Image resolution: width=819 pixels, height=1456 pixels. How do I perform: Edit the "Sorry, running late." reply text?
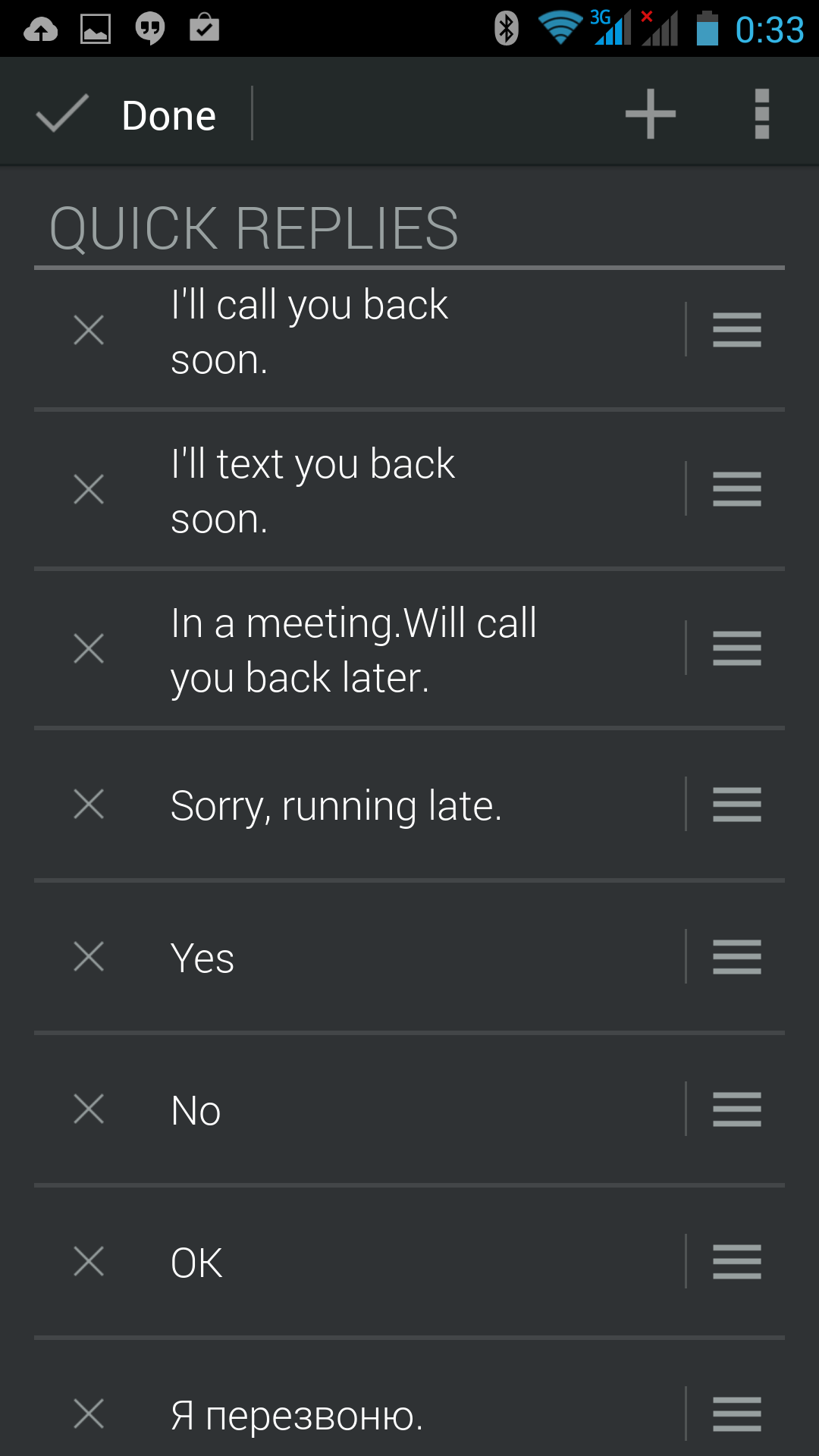[379, 805]
